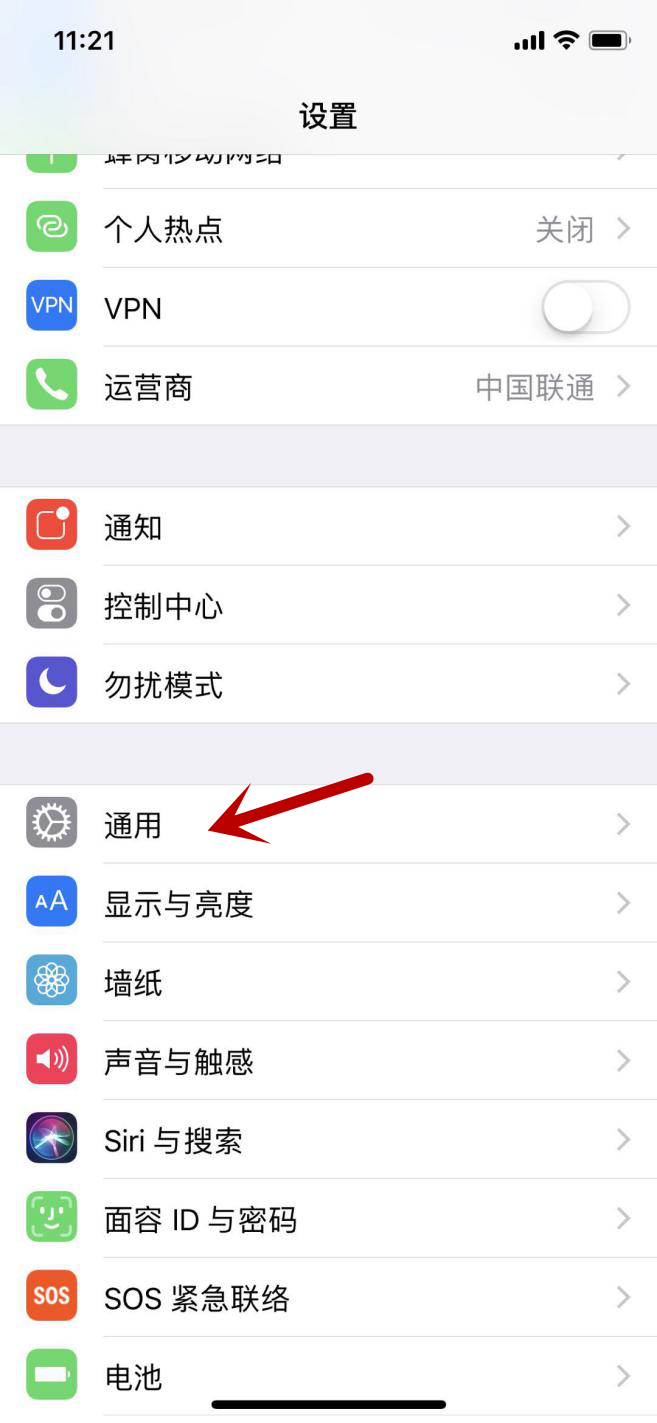The height and width of the screenshot is (1423, 657).
Task: Open 通用 general settings
Action: pos(328,824)
